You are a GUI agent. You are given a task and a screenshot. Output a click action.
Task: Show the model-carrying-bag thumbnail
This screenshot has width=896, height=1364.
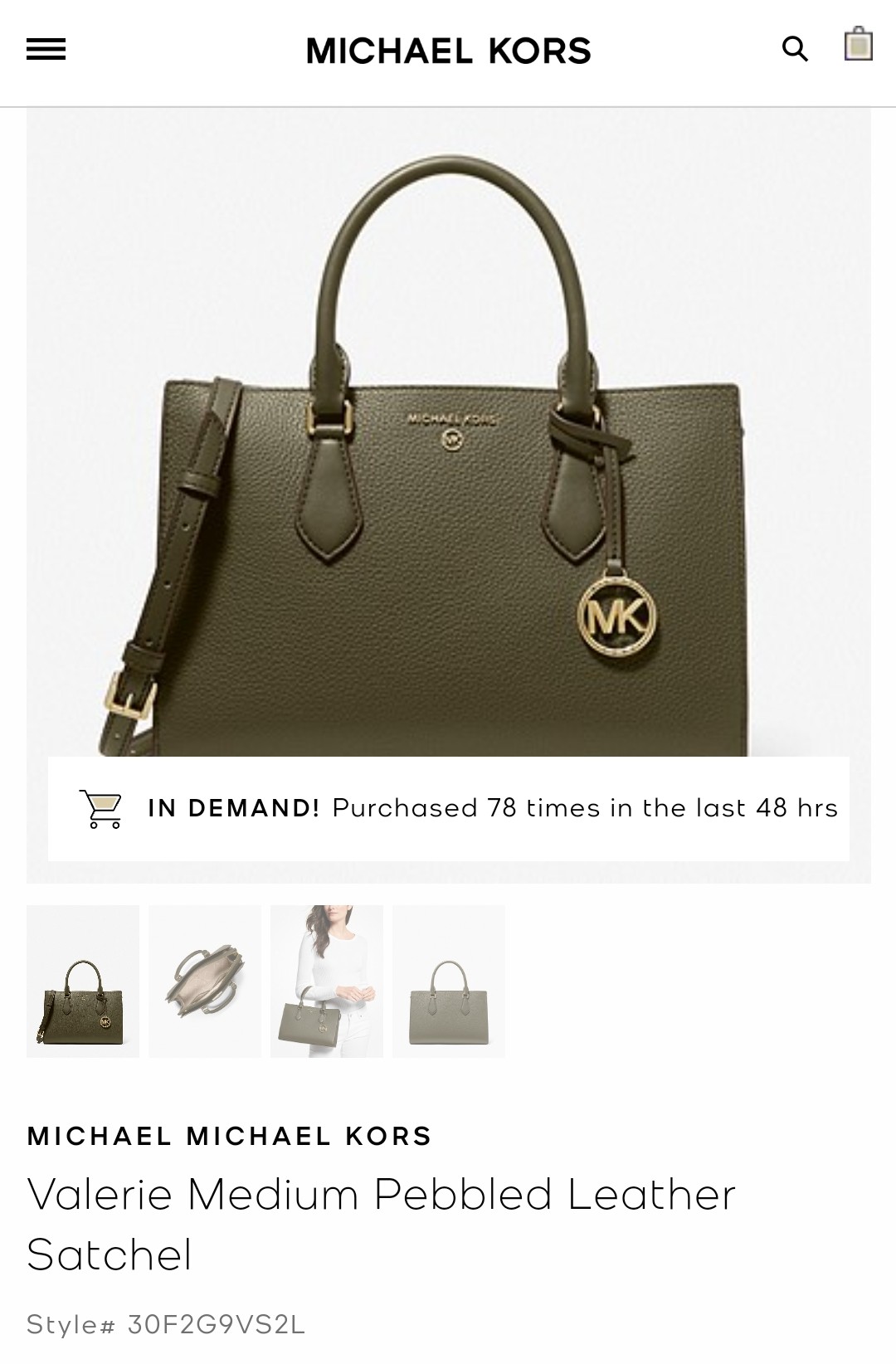tap(327, 981)
